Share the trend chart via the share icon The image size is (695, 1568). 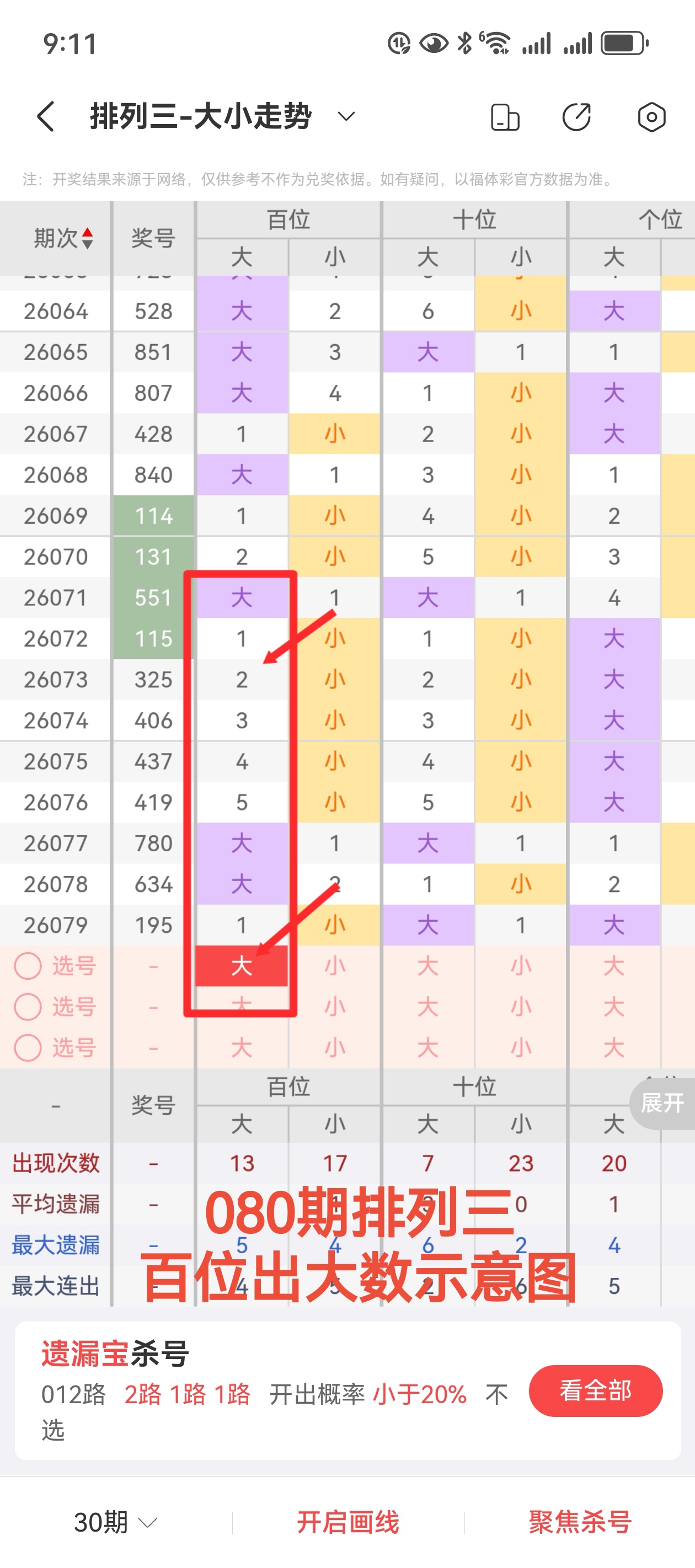[578, 116]
